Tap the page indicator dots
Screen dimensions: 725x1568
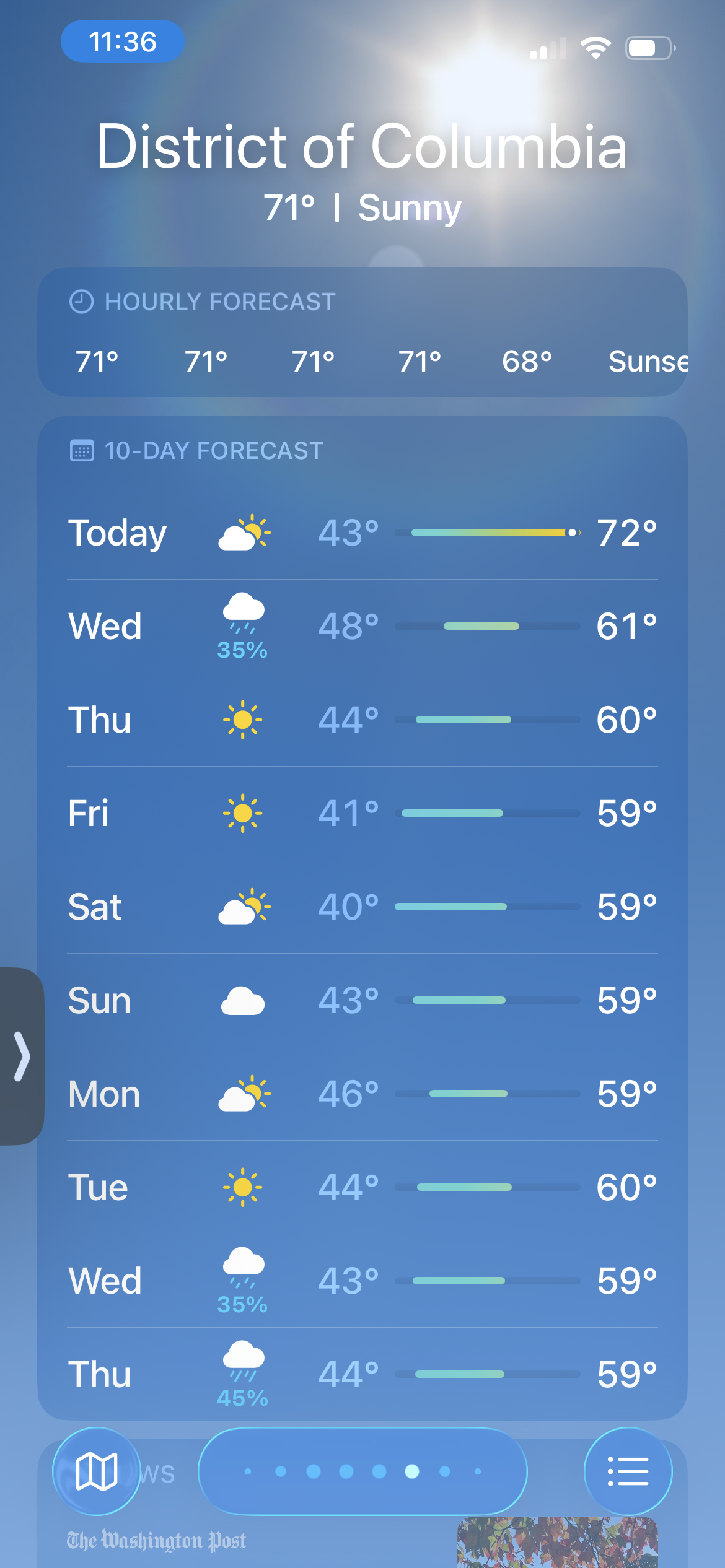coord(362,1471)
